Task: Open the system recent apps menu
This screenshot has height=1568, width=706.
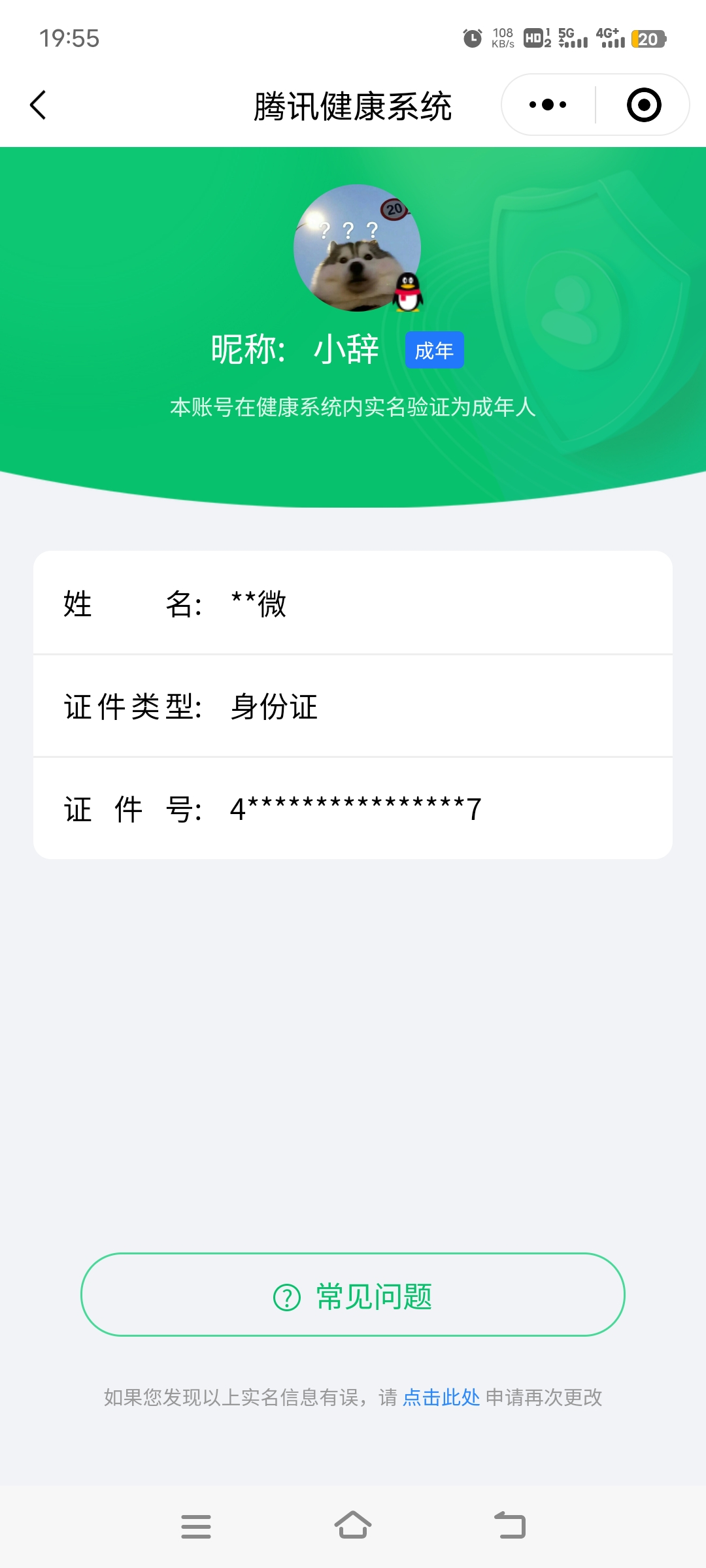Action: pos(195,1526)
